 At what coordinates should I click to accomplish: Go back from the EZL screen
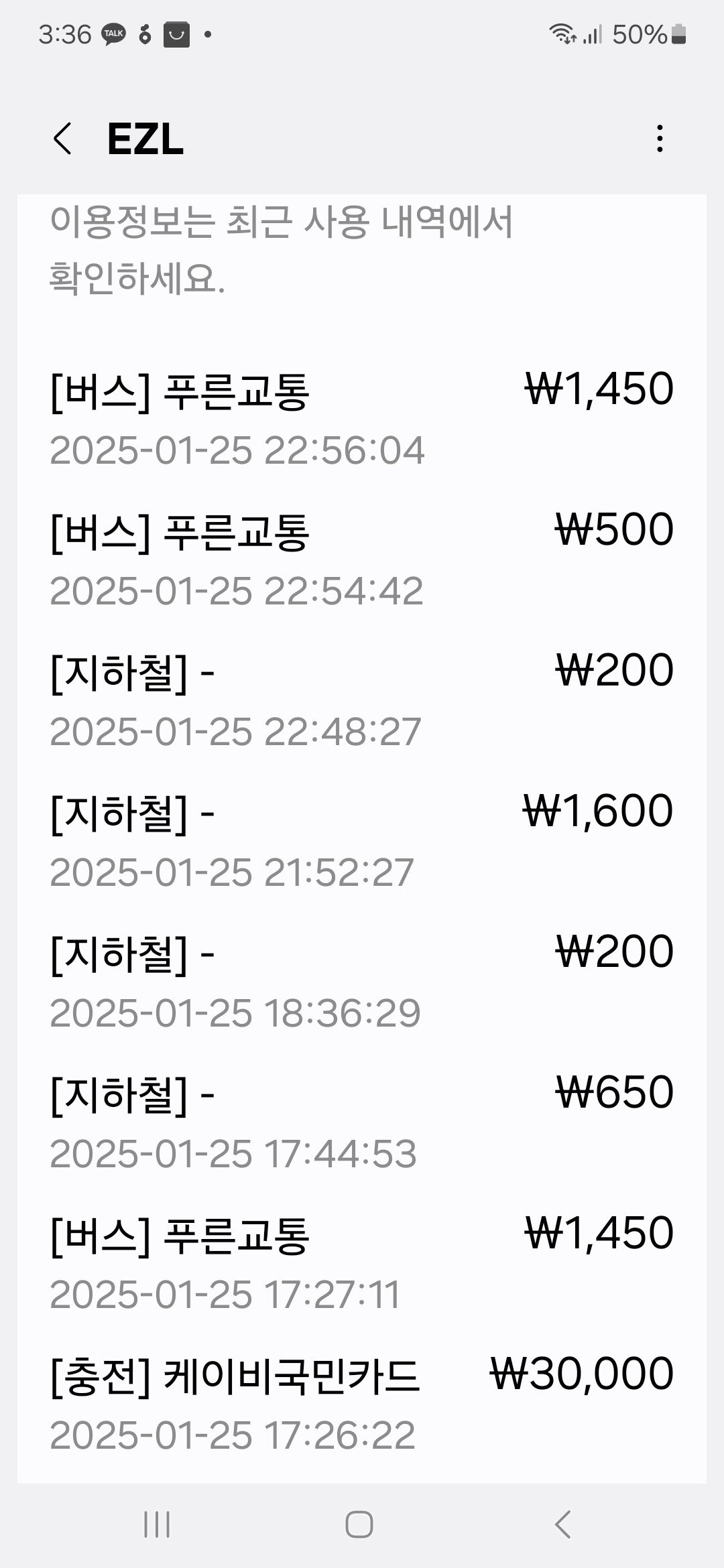[x=62, y=139]
